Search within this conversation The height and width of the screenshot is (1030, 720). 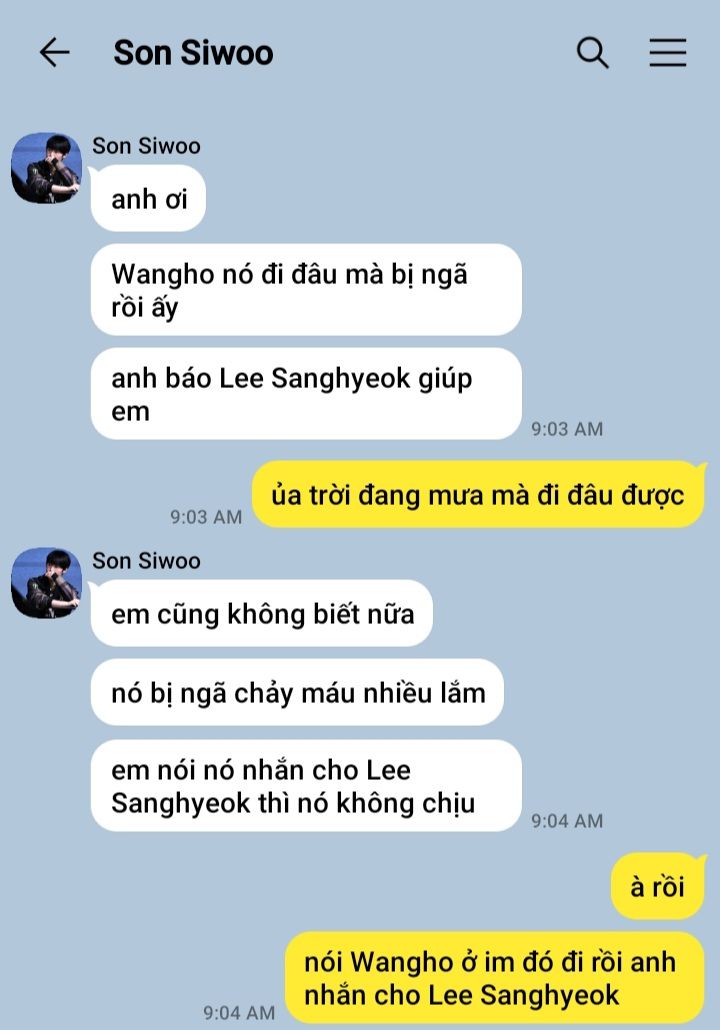click(x=593, y=53)
